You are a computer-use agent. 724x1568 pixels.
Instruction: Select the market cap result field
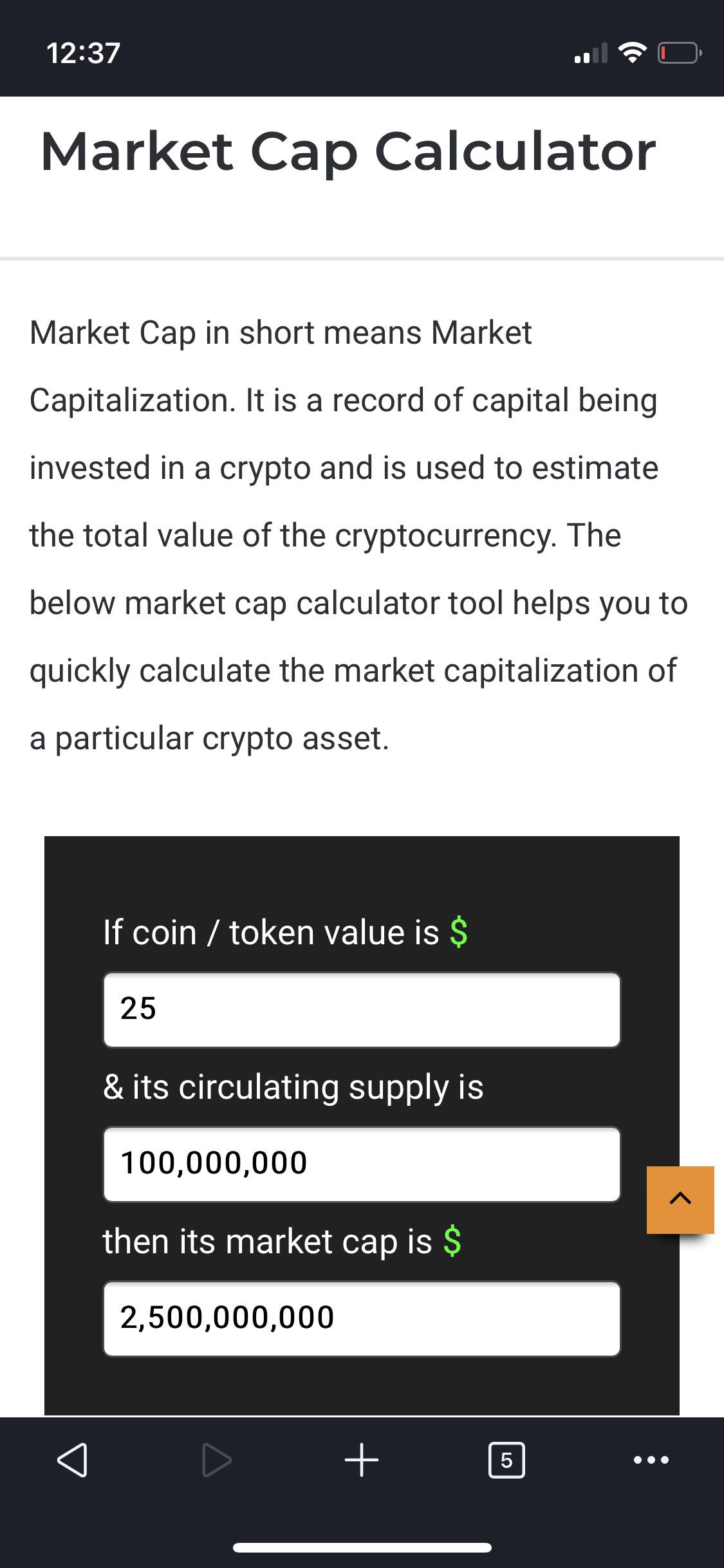362,1318
